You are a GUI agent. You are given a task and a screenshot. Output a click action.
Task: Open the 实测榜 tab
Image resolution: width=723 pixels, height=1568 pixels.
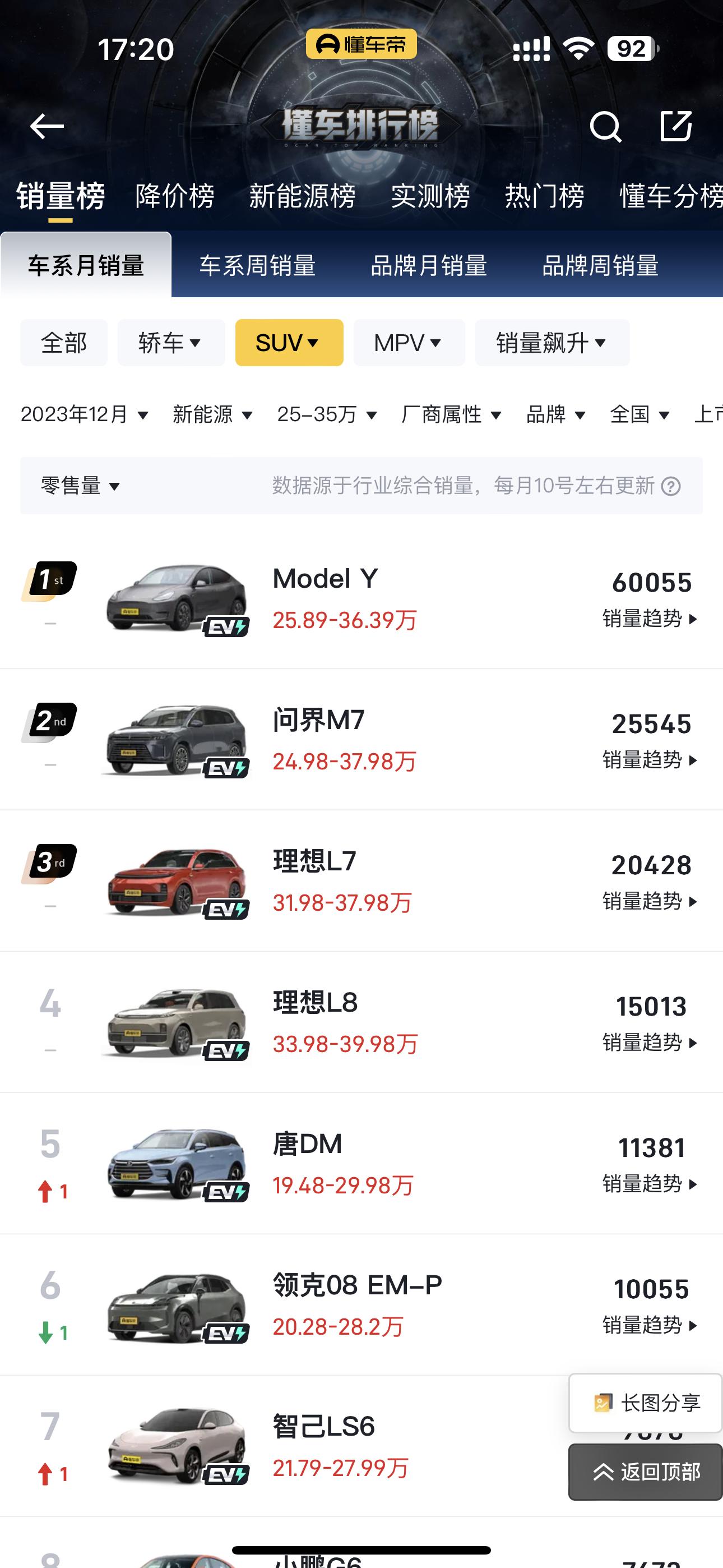[430, 196]
